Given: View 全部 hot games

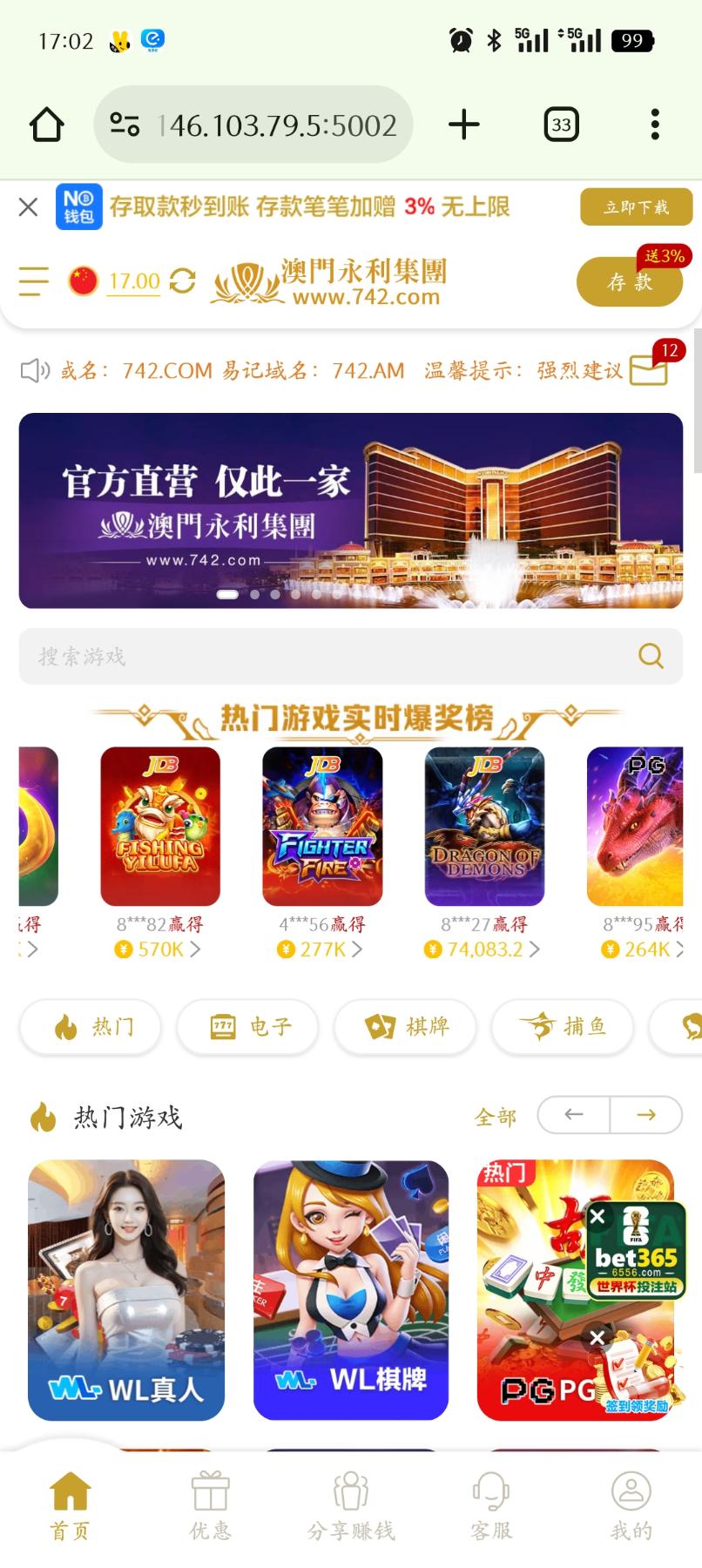Looking at the screenshot, I should (x=495, y=1117).
